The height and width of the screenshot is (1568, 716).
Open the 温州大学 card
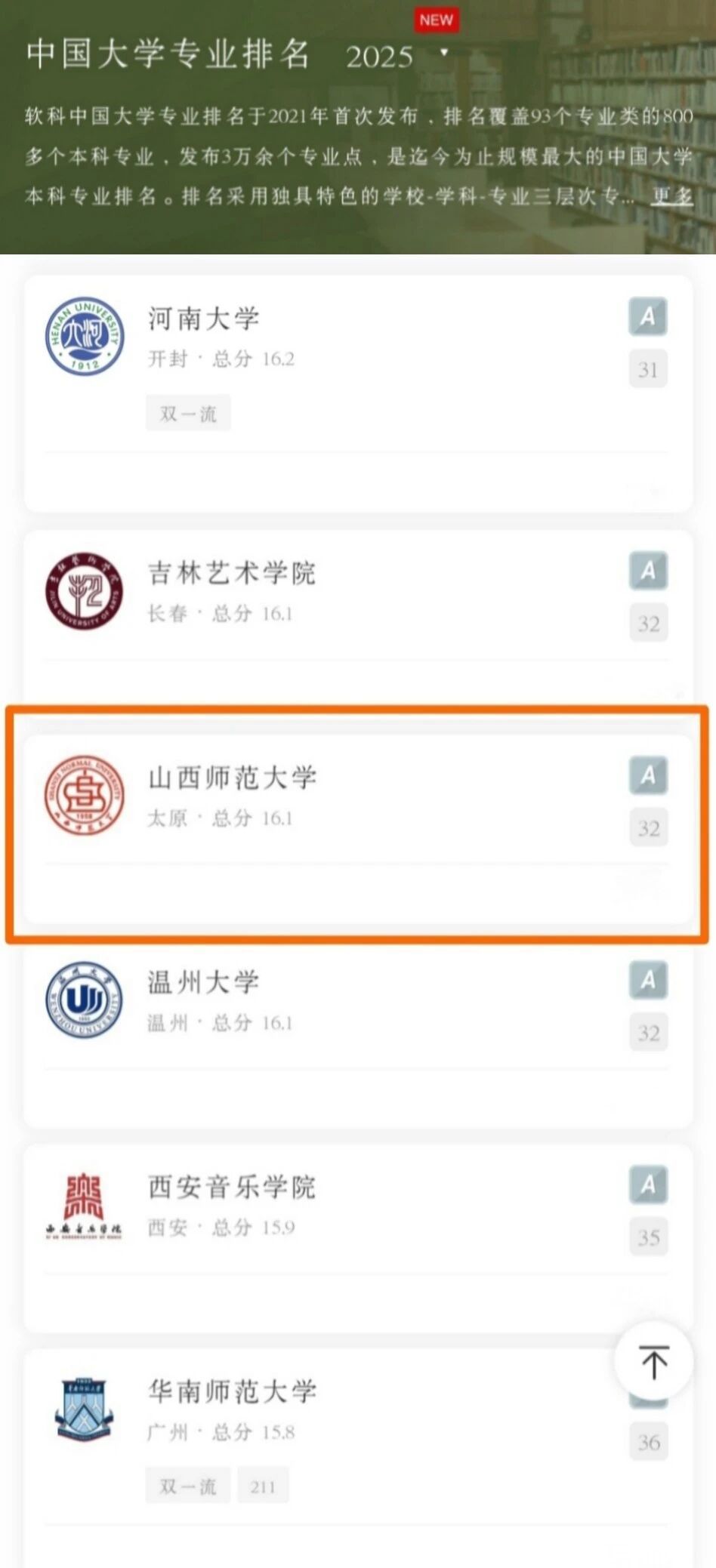coord(204,982)
